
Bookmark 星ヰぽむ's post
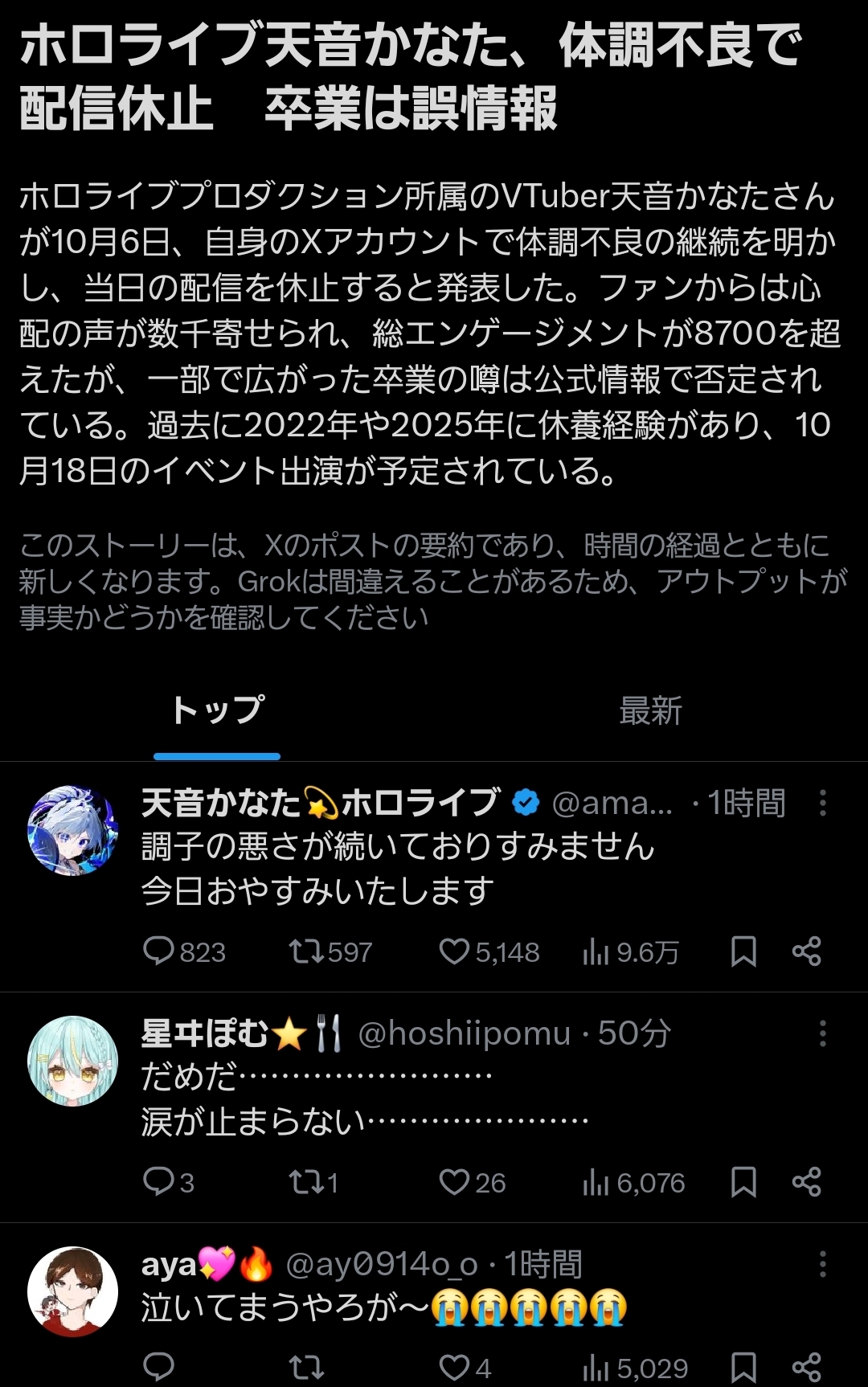pyautogui.click(x=743, y=1182)
